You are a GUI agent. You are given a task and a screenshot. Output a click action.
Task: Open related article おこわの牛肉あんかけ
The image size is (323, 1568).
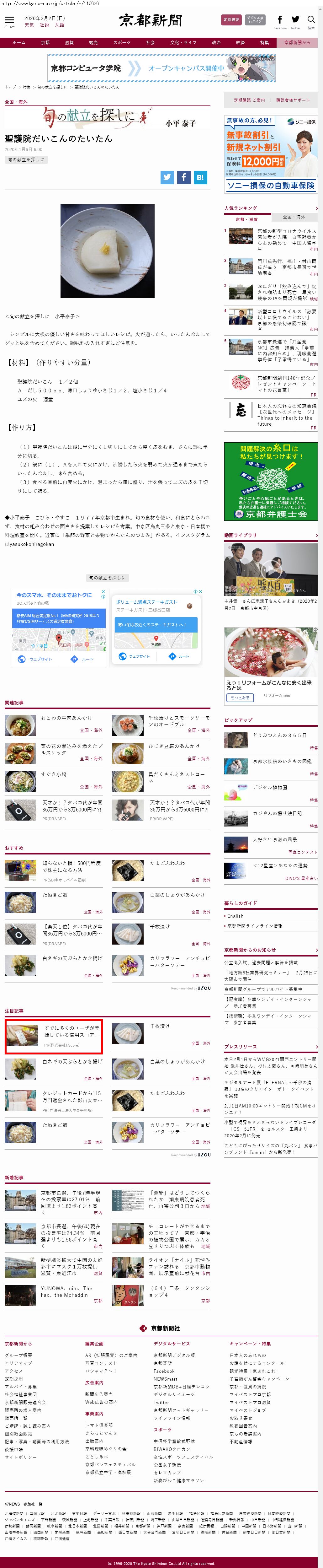[66, 718]
